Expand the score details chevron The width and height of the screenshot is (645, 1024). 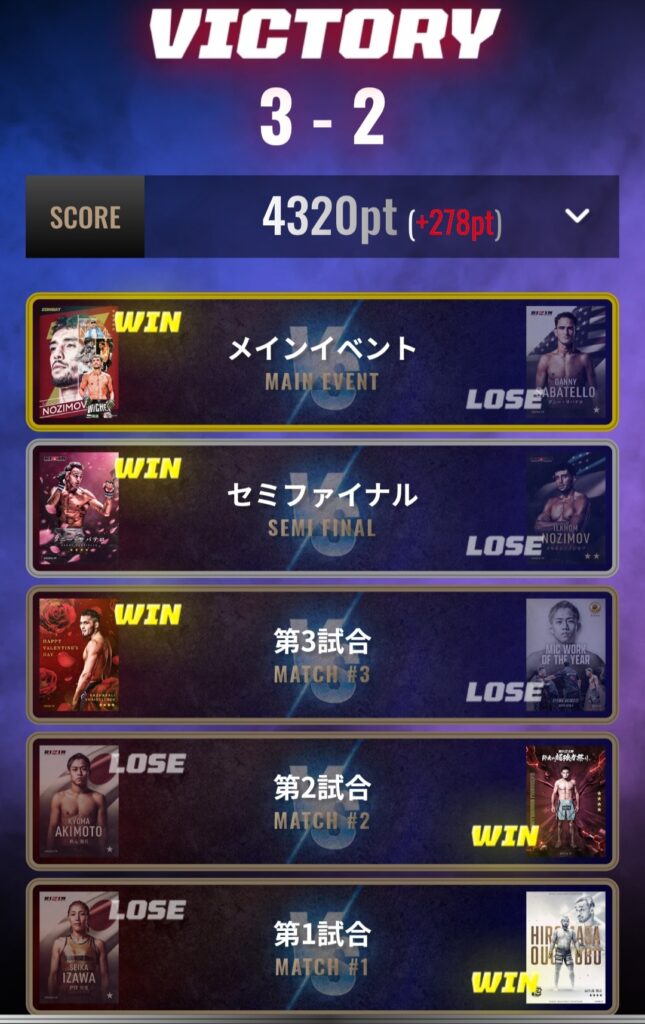577,216
